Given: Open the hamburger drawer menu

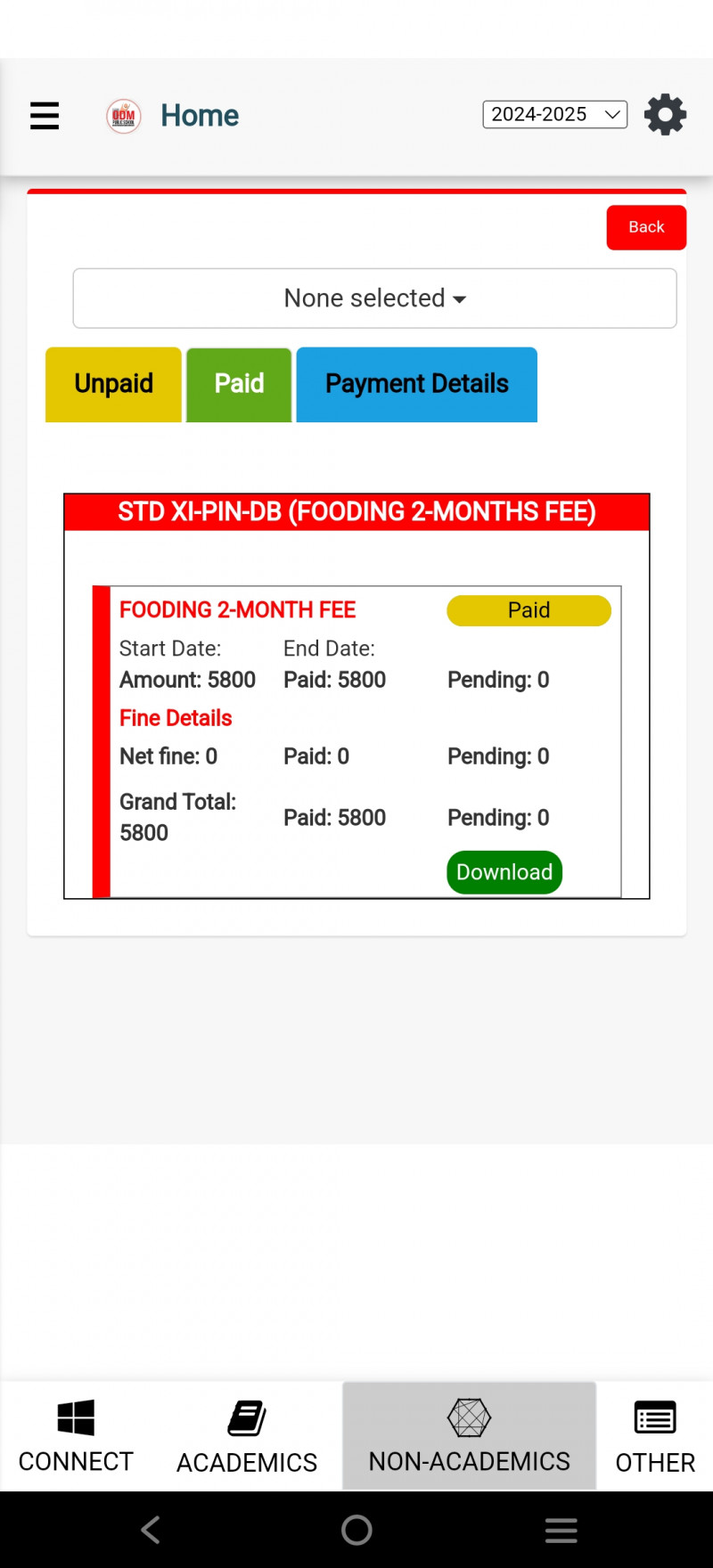Looking at the screenshot, I should [x=45, y=116].
